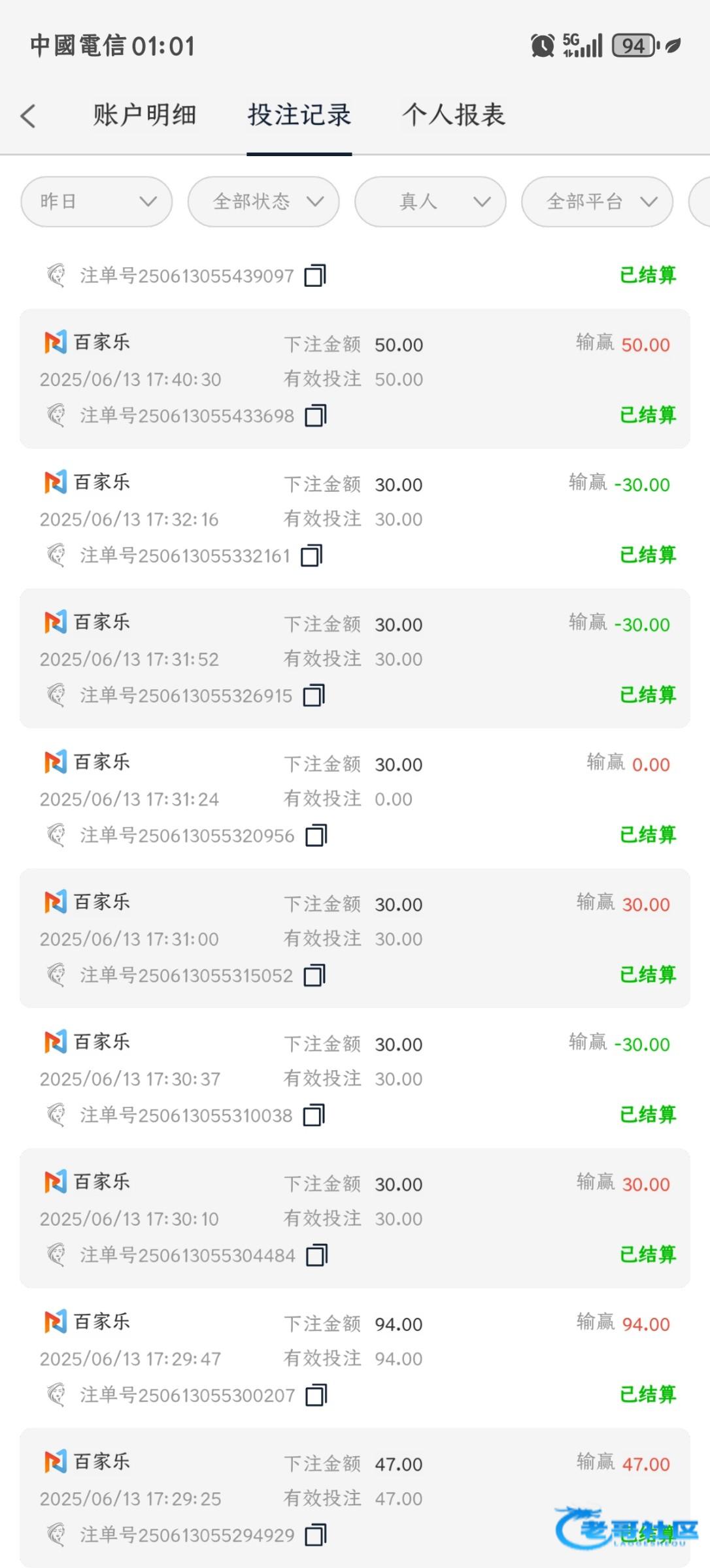Expand the 昨日 date dropdown
The height and width of the screenshot is (1568, 710).
(97, 201)
